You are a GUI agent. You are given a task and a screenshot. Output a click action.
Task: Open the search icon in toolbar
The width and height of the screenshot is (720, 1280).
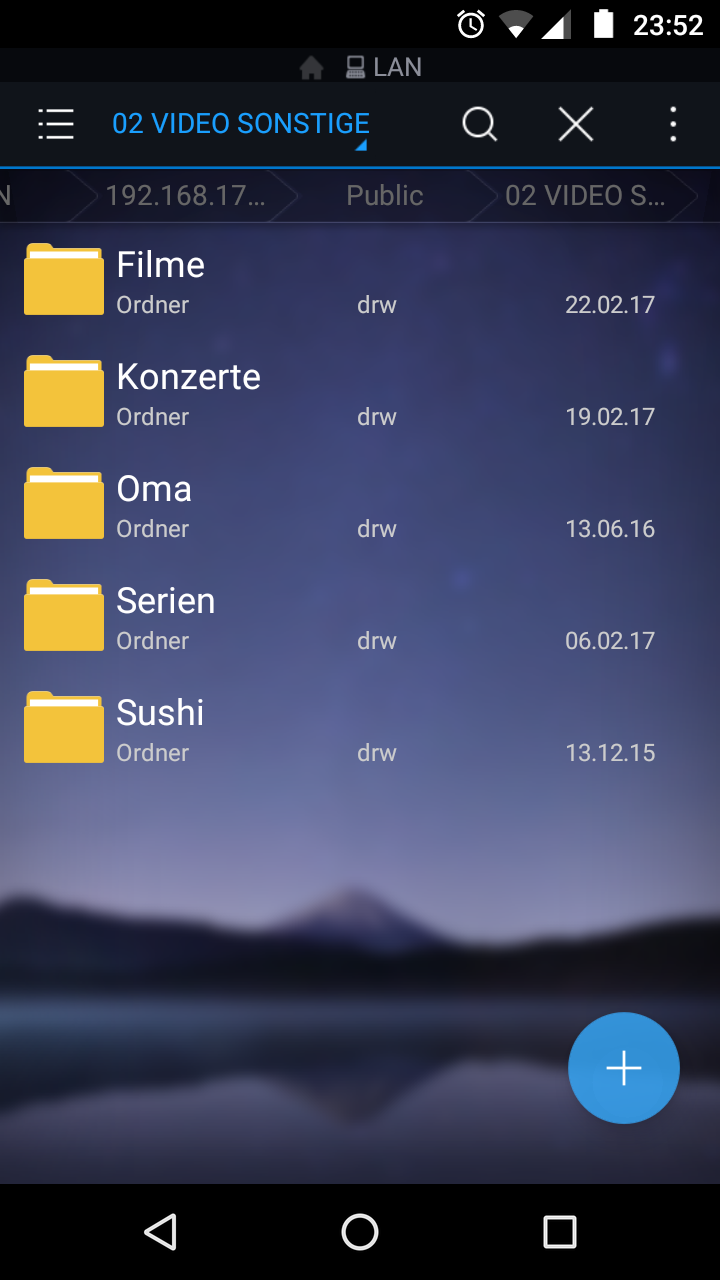coord(480,124)
